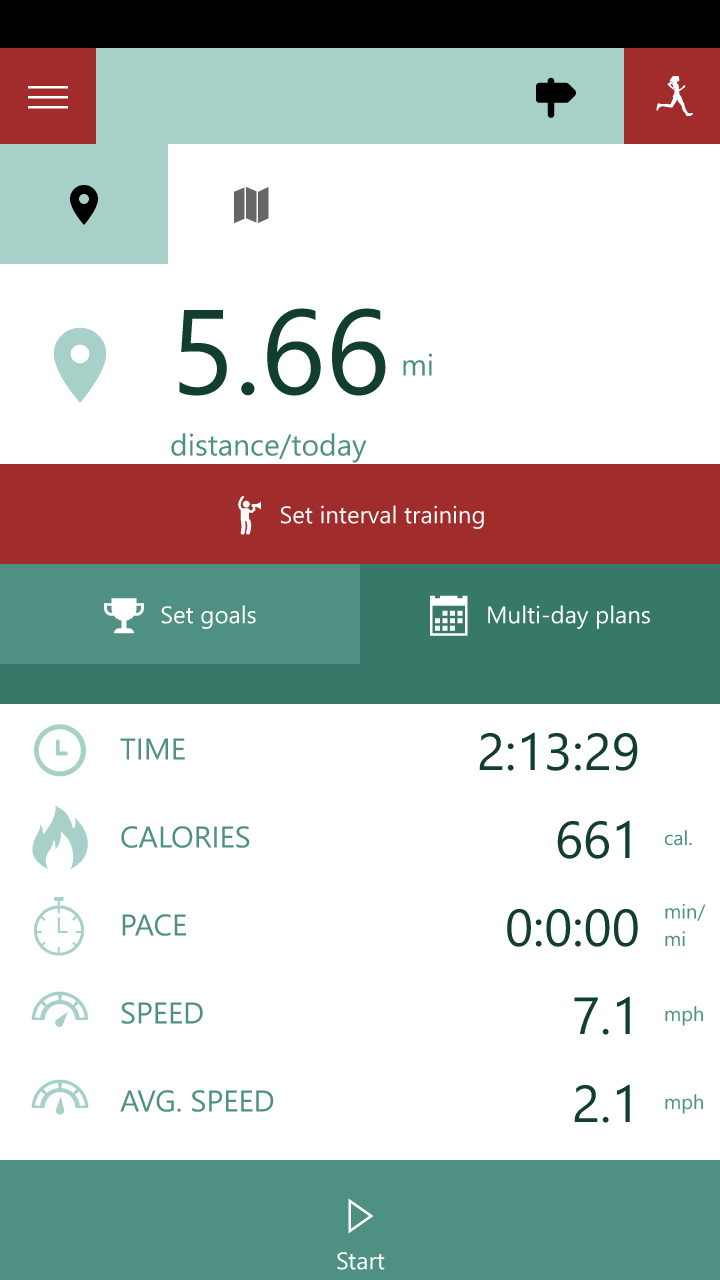Switch to the location pin tab
The image size is (720, 1280).
click(x=84, y=205)
